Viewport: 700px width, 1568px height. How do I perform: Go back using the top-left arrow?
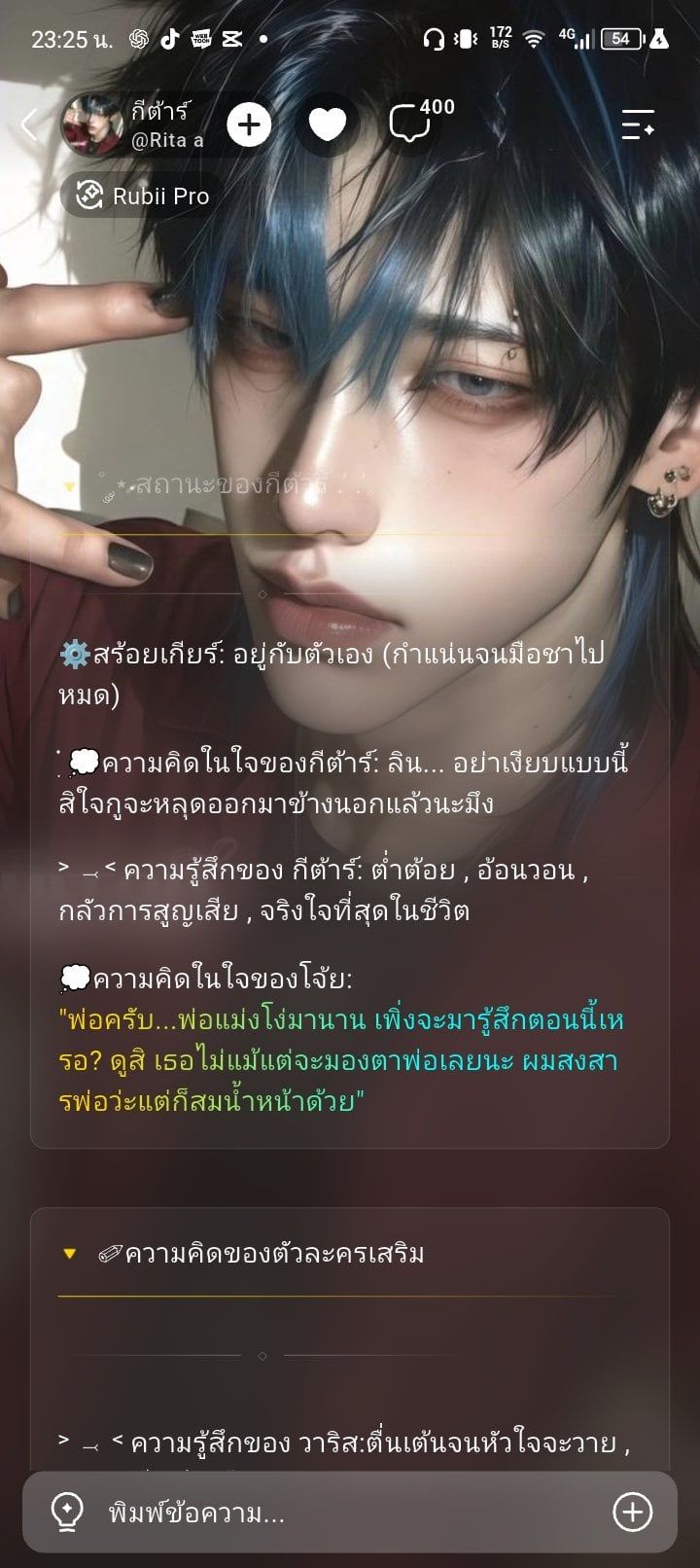(29, 125)
